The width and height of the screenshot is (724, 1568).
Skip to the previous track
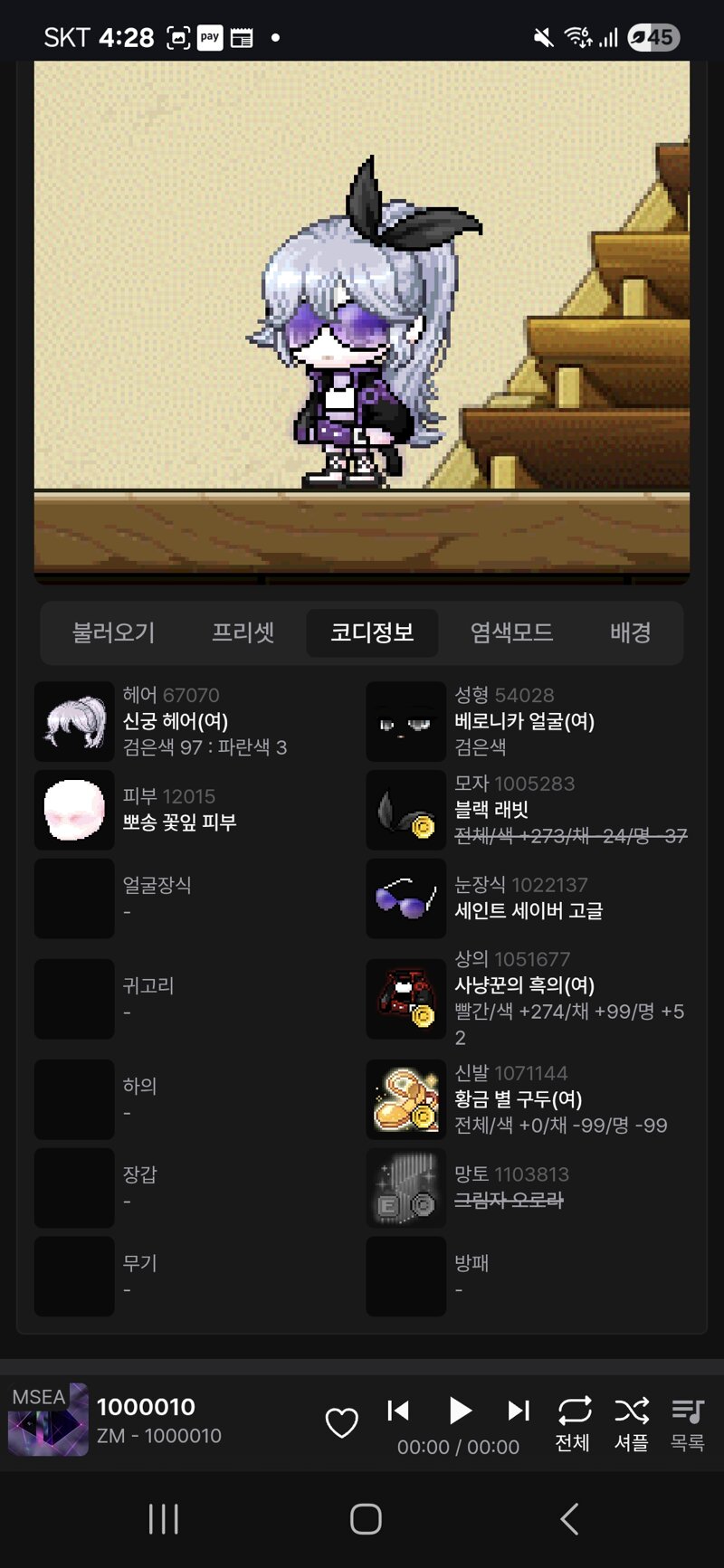398,1410
